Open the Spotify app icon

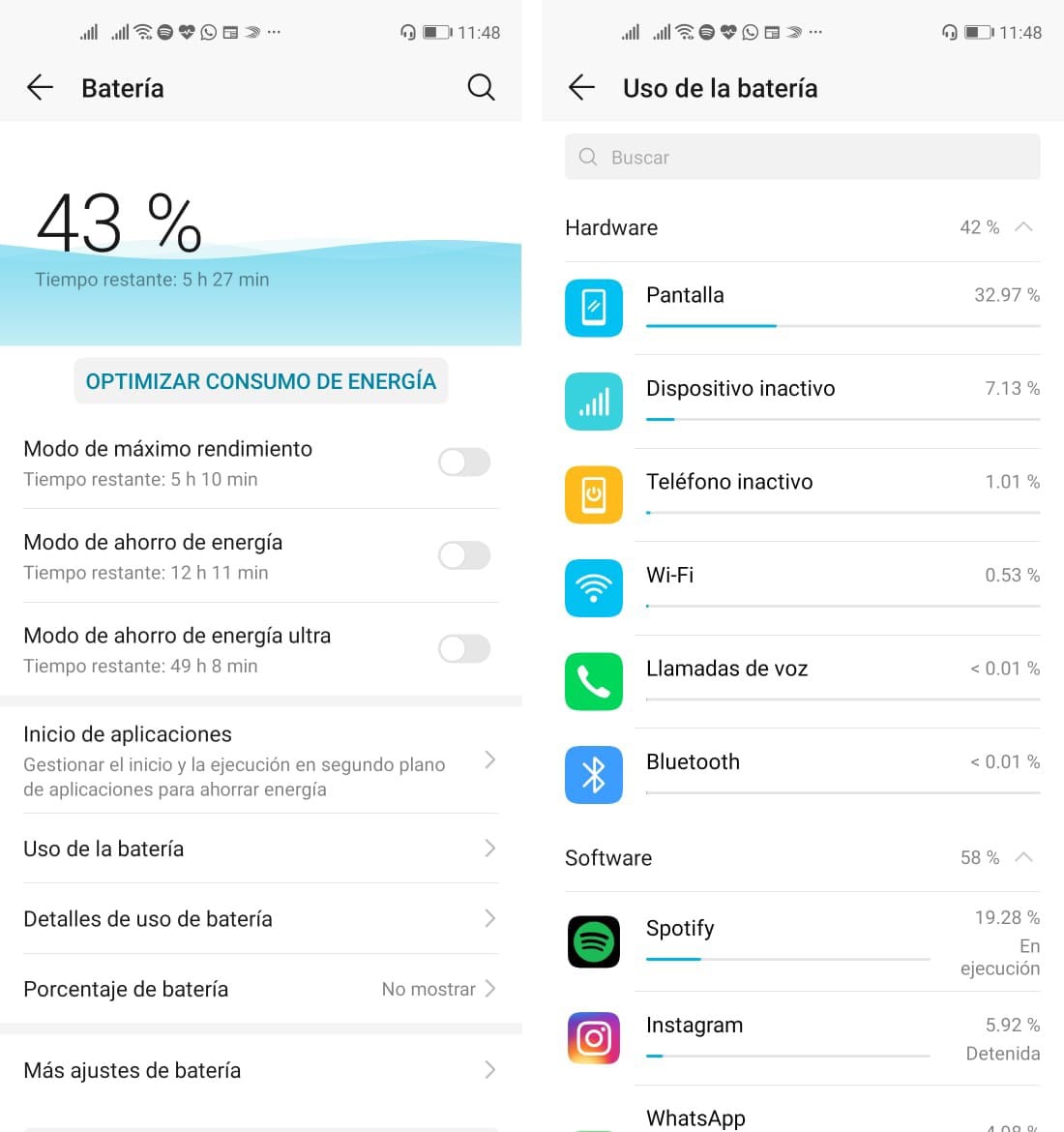593,940
